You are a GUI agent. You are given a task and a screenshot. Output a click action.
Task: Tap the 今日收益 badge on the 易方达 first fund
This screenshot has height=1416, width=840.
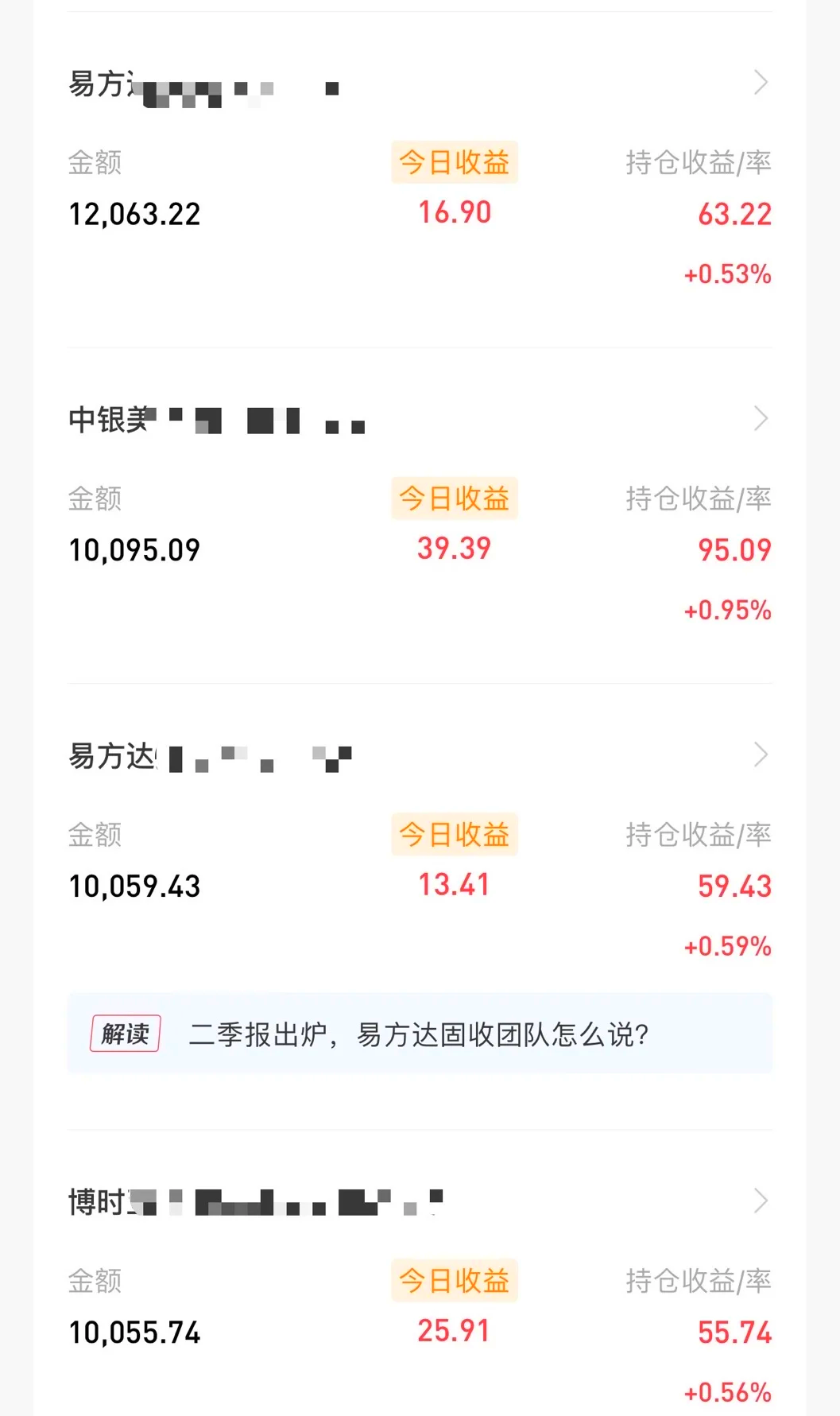[454, 161]
